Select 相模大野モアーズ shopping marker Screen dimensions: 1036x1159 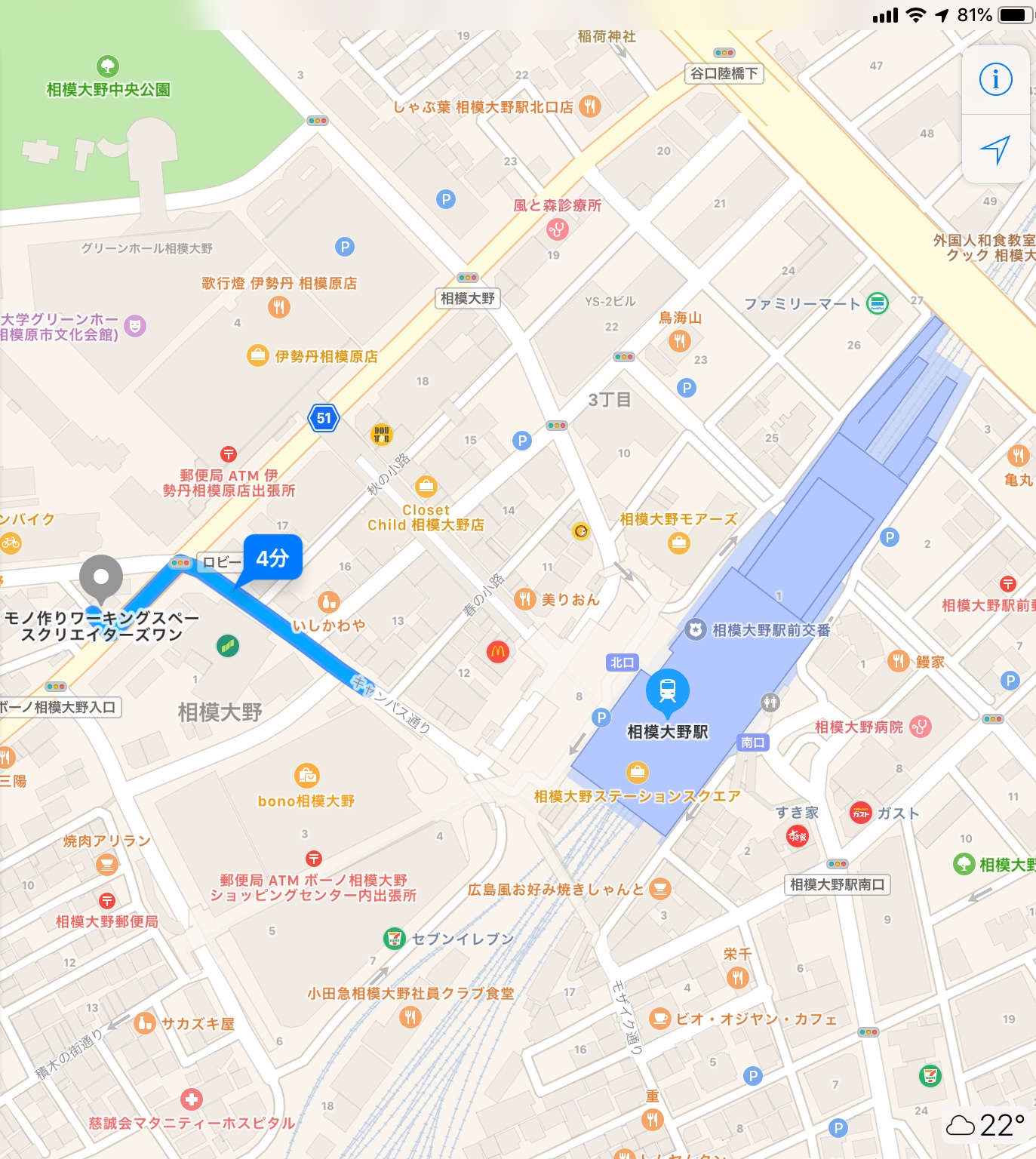[x=679, y=542]
